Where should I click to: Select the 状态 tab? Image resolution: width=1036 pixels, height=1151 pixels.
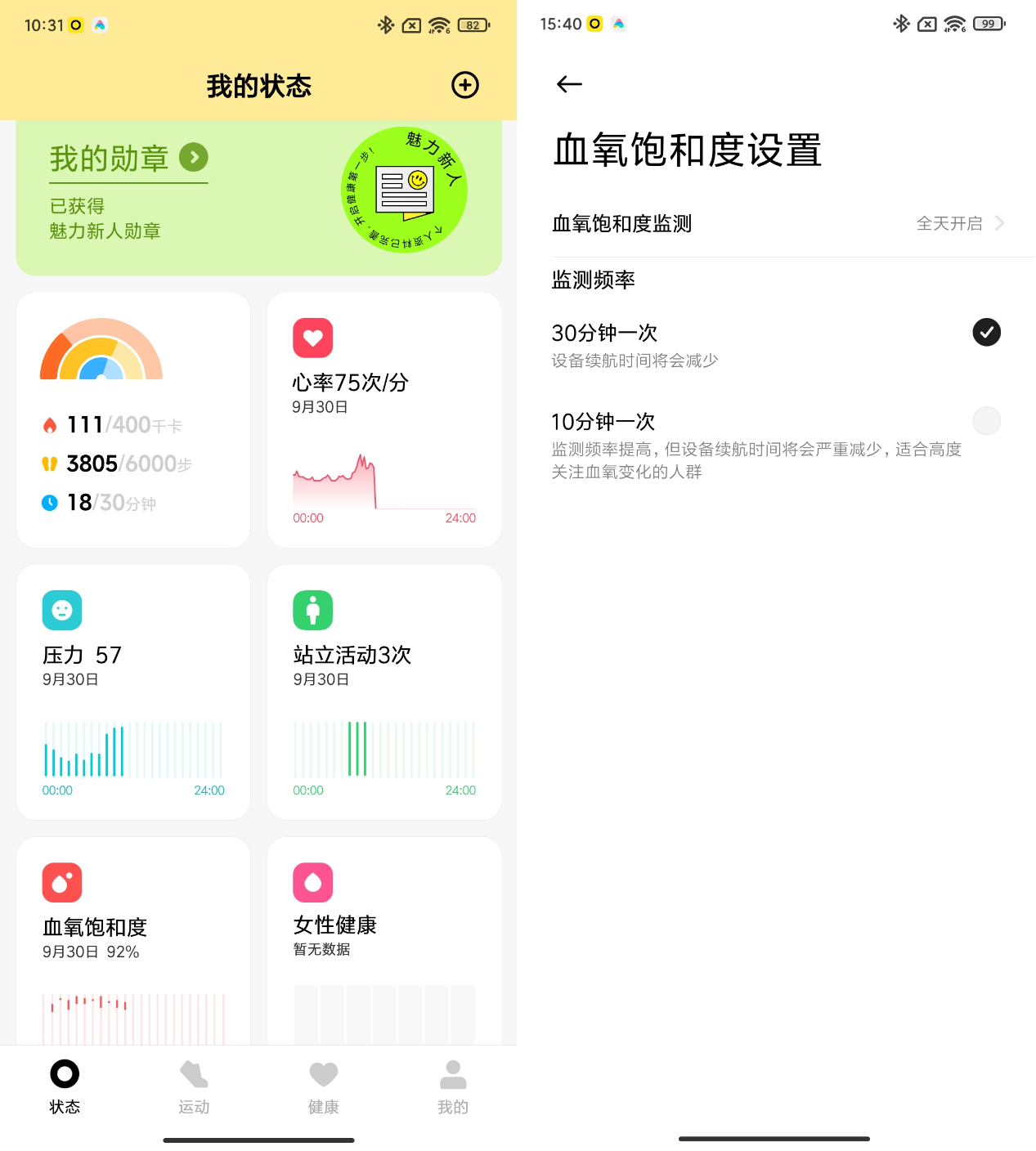click(x=65, y=1087)
